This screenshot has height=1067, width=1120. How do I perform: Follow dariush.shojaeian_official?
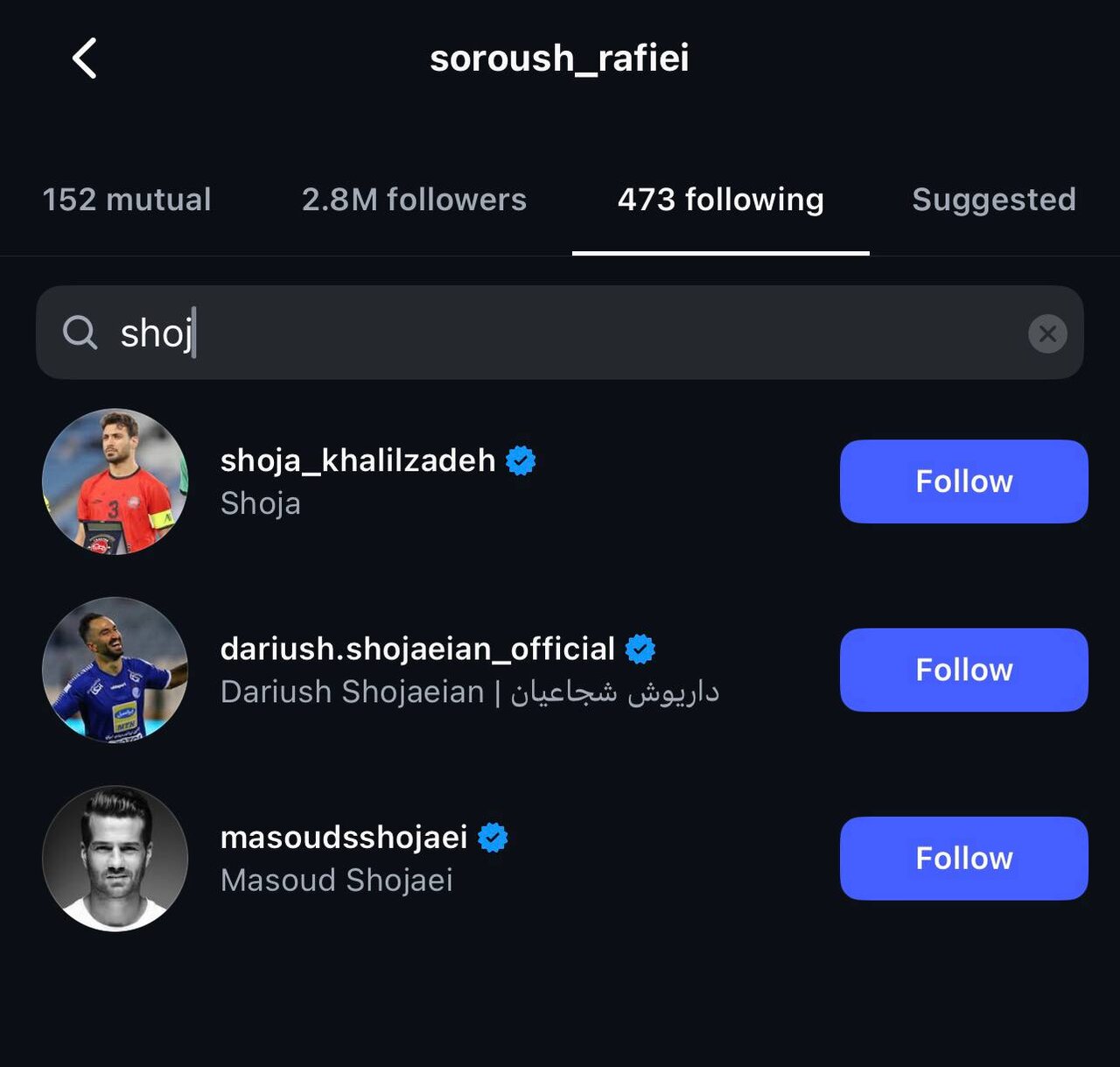point(963,670)
